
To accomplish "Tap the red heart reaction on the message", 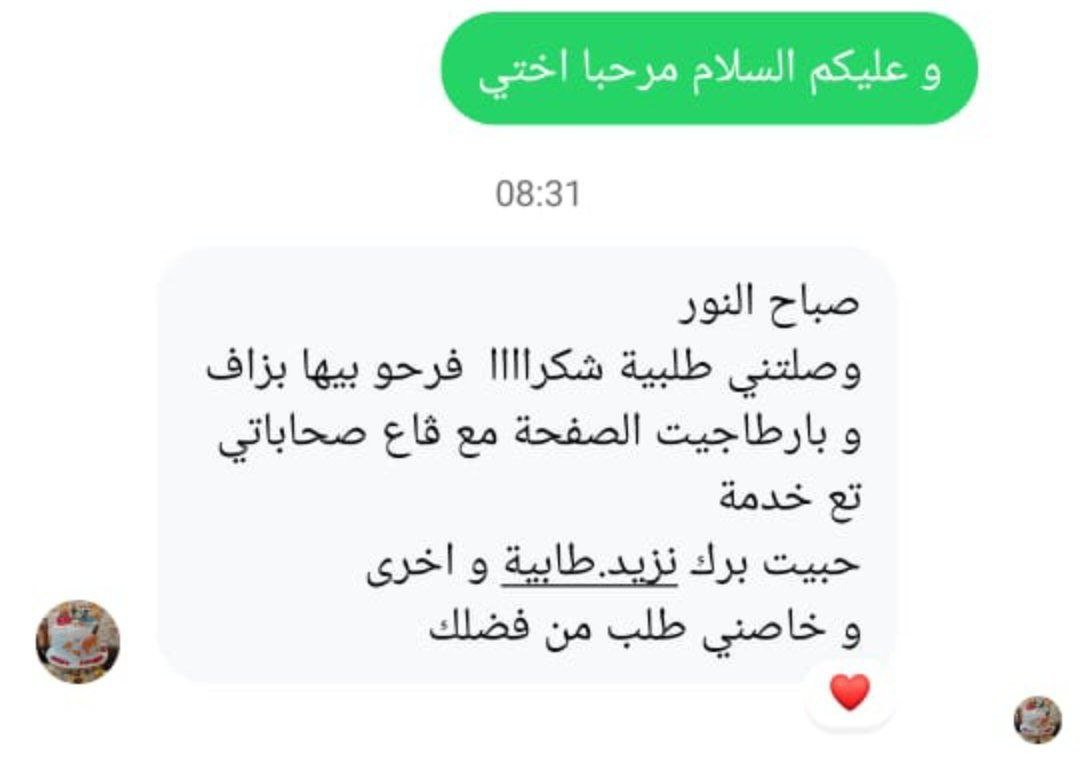I will pos(849,692).
